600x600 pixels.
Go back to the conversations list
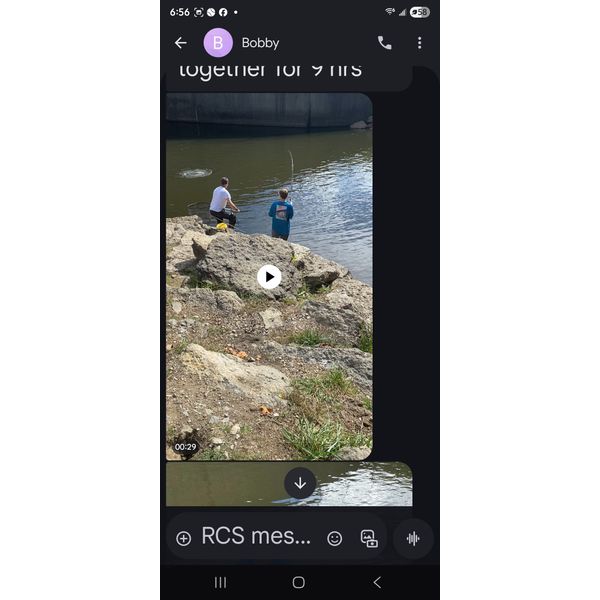pyautogui.click(x=180, y=43)
